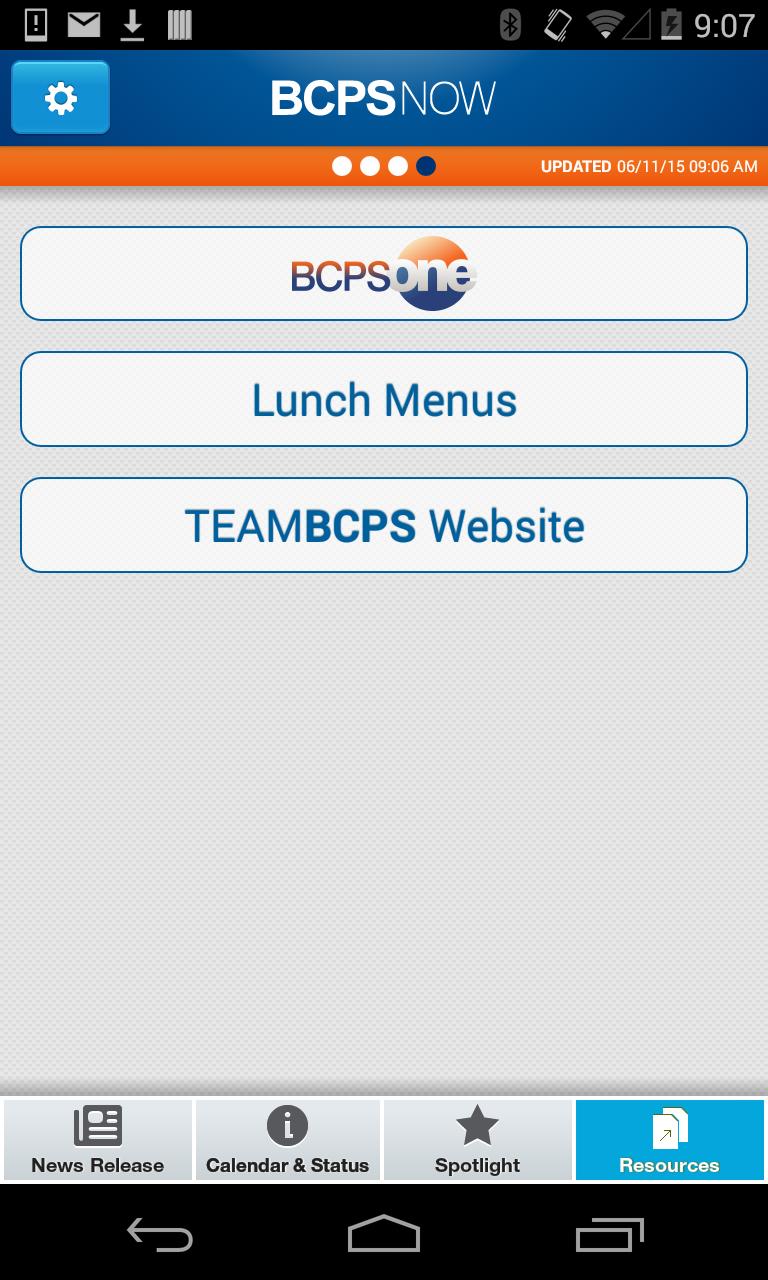Image resolution: width=768 pixels, height=1280 pixels.
Task: Switch to the News Release tab
Action: pos(97,1140)
